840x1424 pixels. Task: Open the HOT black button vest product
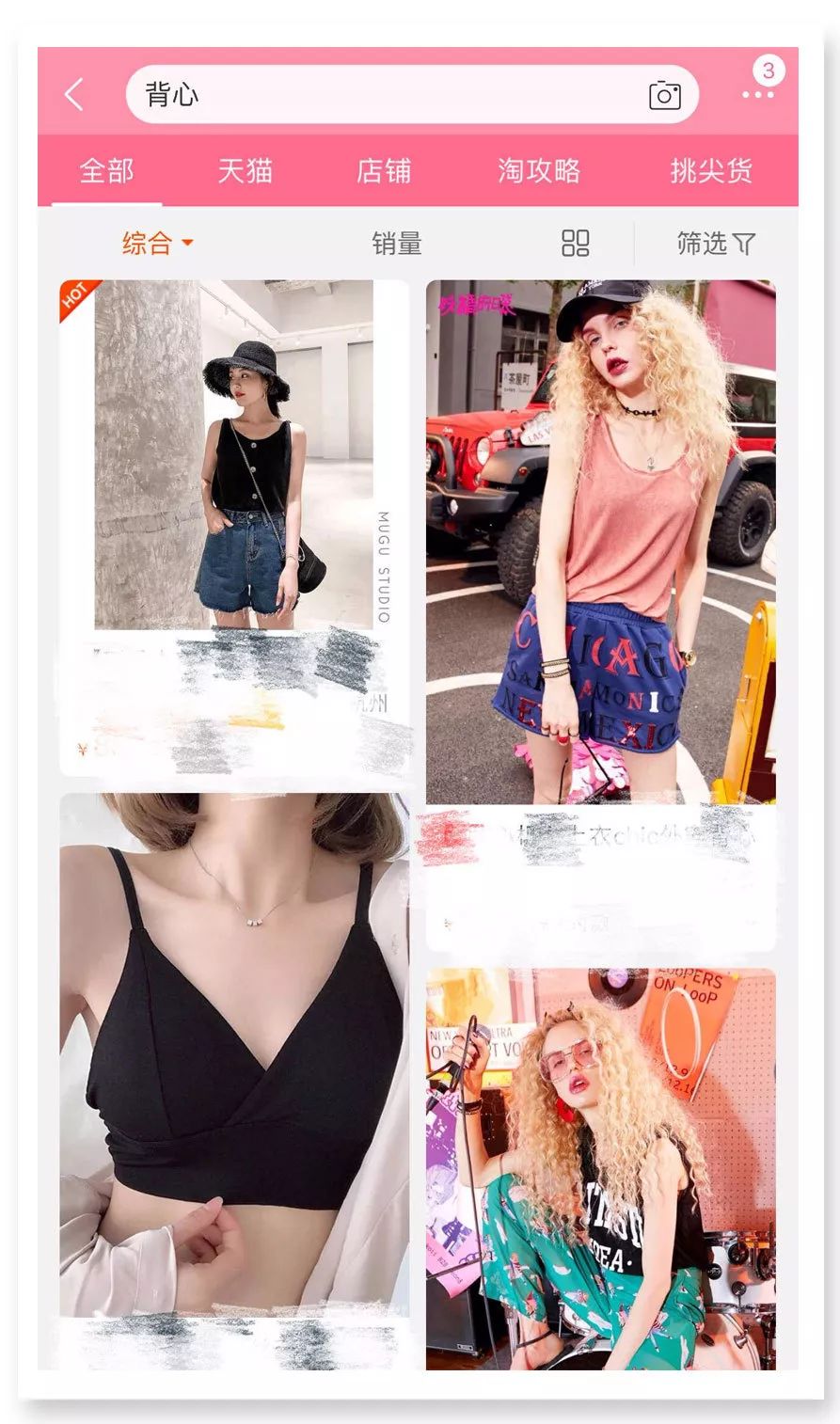tap(234, 528)
